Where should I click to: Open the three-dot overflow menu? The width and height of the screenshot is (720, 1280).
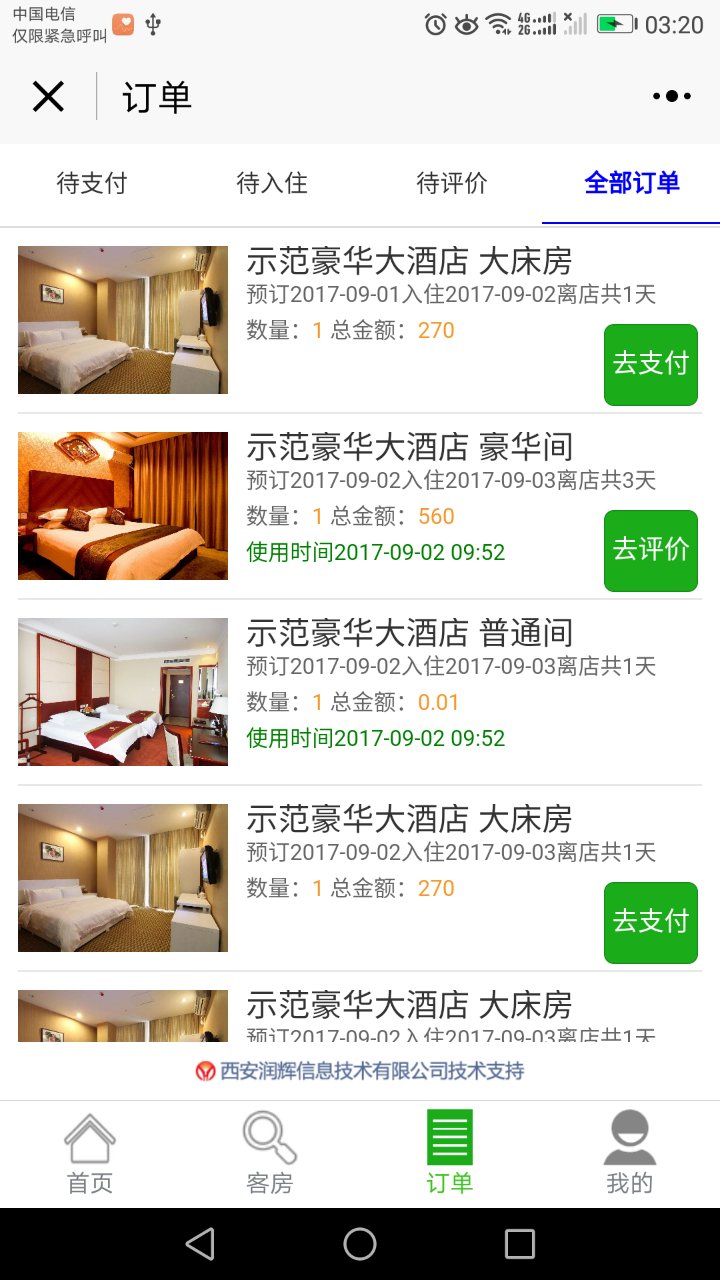click(x=671, y=97)
